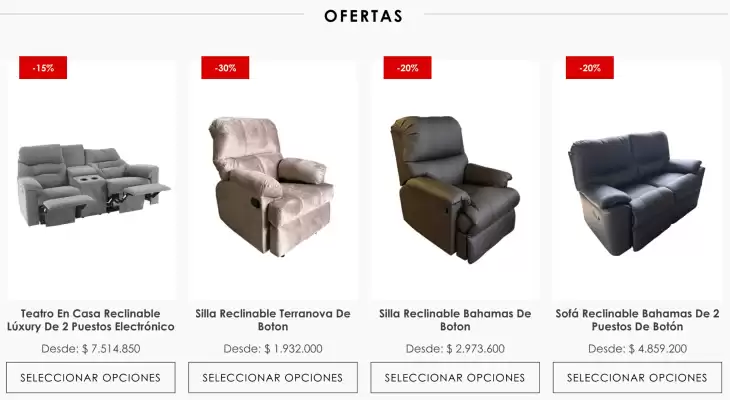Viewport: 730px width, 400px height.
Task: Select options for Teatro En Casa Reclinable Lúxury
Action: coord(91,378)
